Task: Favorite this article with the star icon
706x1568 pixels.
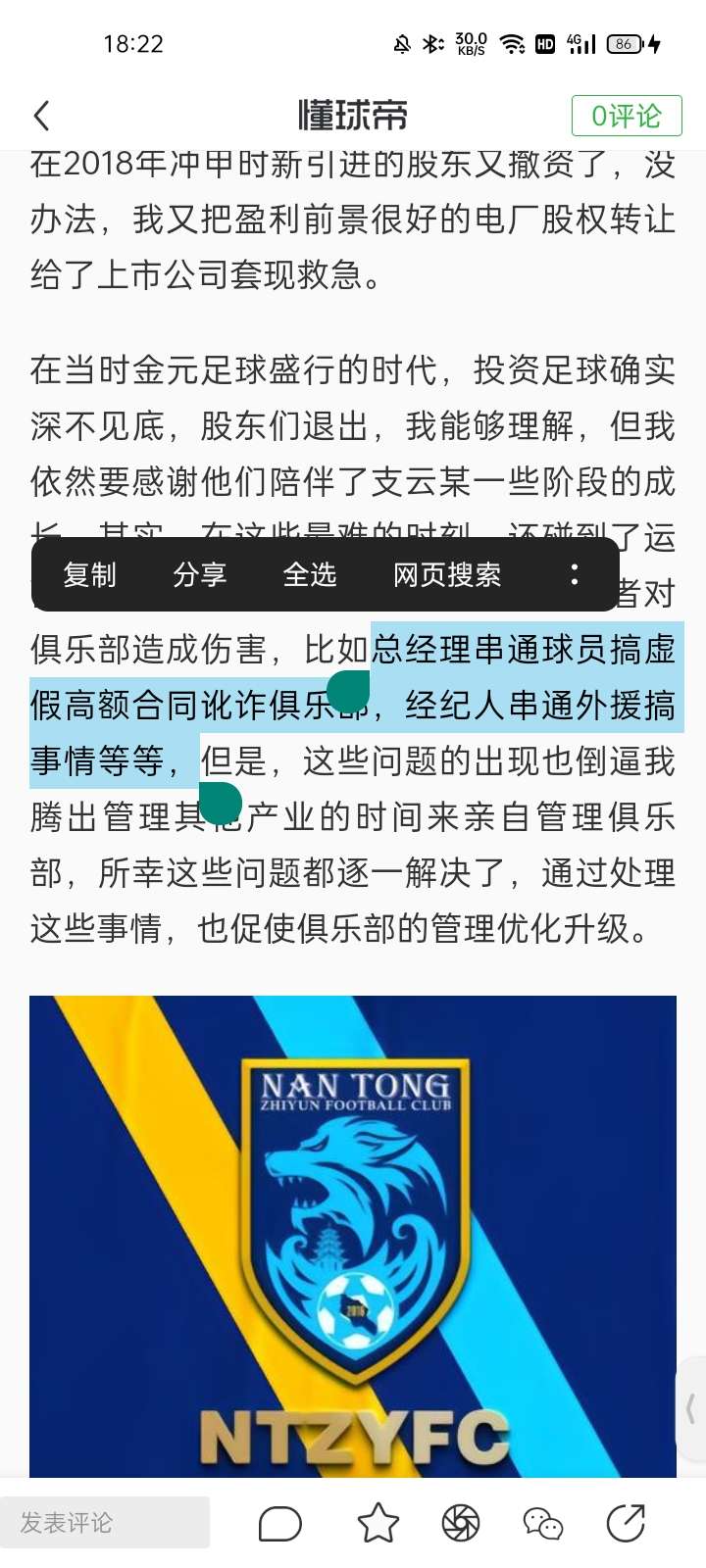Action: click(378, 1523)
